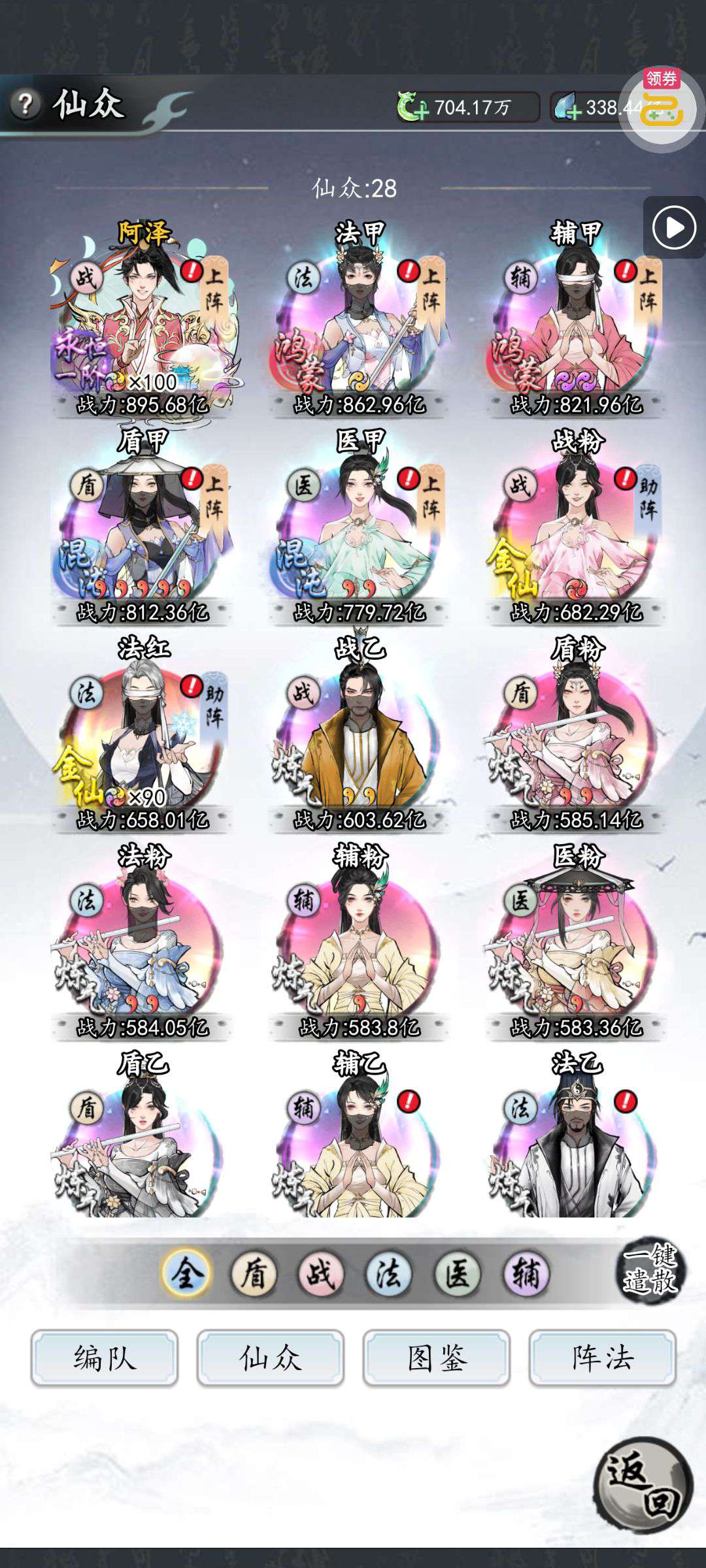Add more of the 704.17万 currency
The image size is (706, 1568).
click(413, 106)
